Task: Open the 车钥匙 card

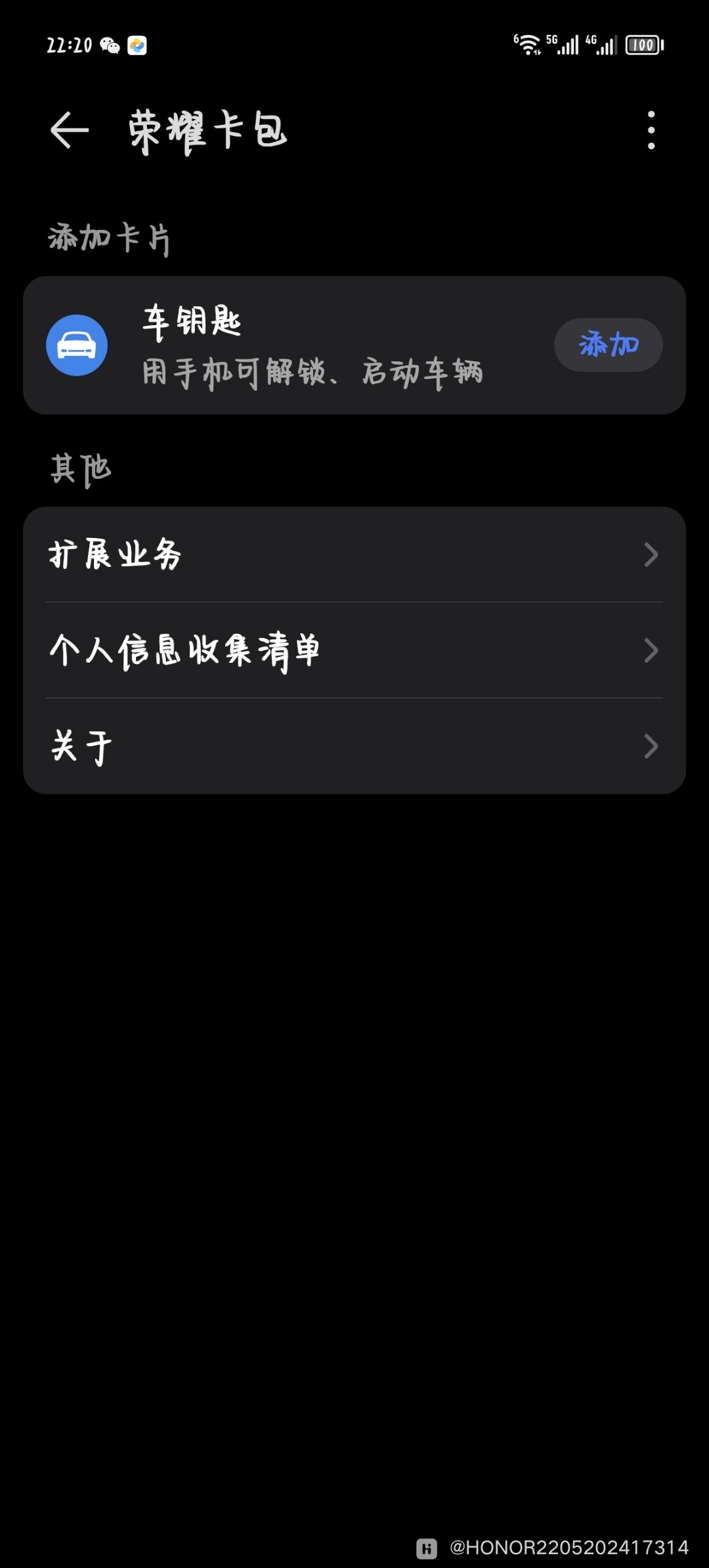Action: coord(295,346)
